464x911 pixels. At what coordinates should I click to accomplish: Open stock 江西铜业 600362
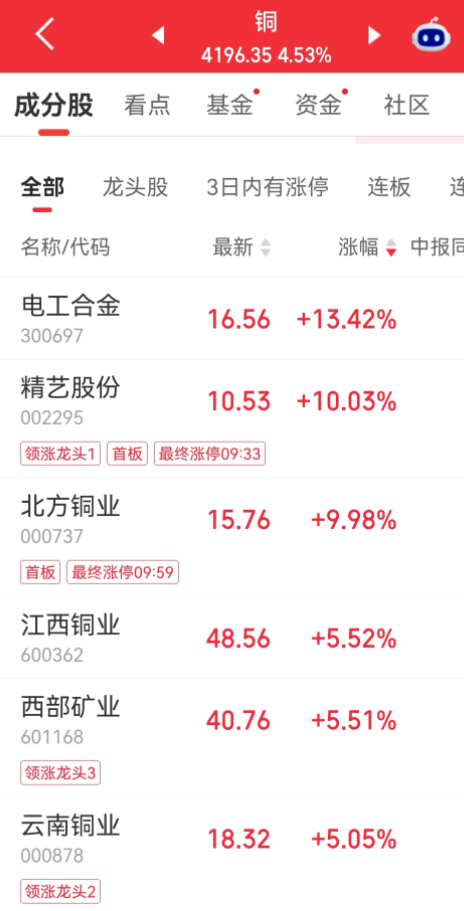tap(232, 637)
